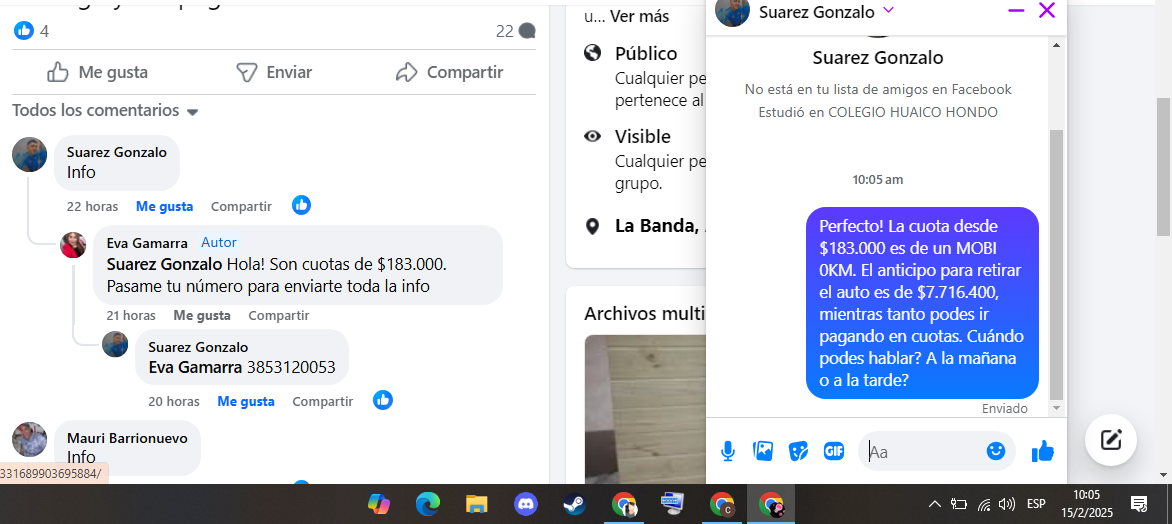Image resolution: width=1172 pixels, height=524 pixels.
Task: Share the post with Compartir
Action: click(449, 72)
